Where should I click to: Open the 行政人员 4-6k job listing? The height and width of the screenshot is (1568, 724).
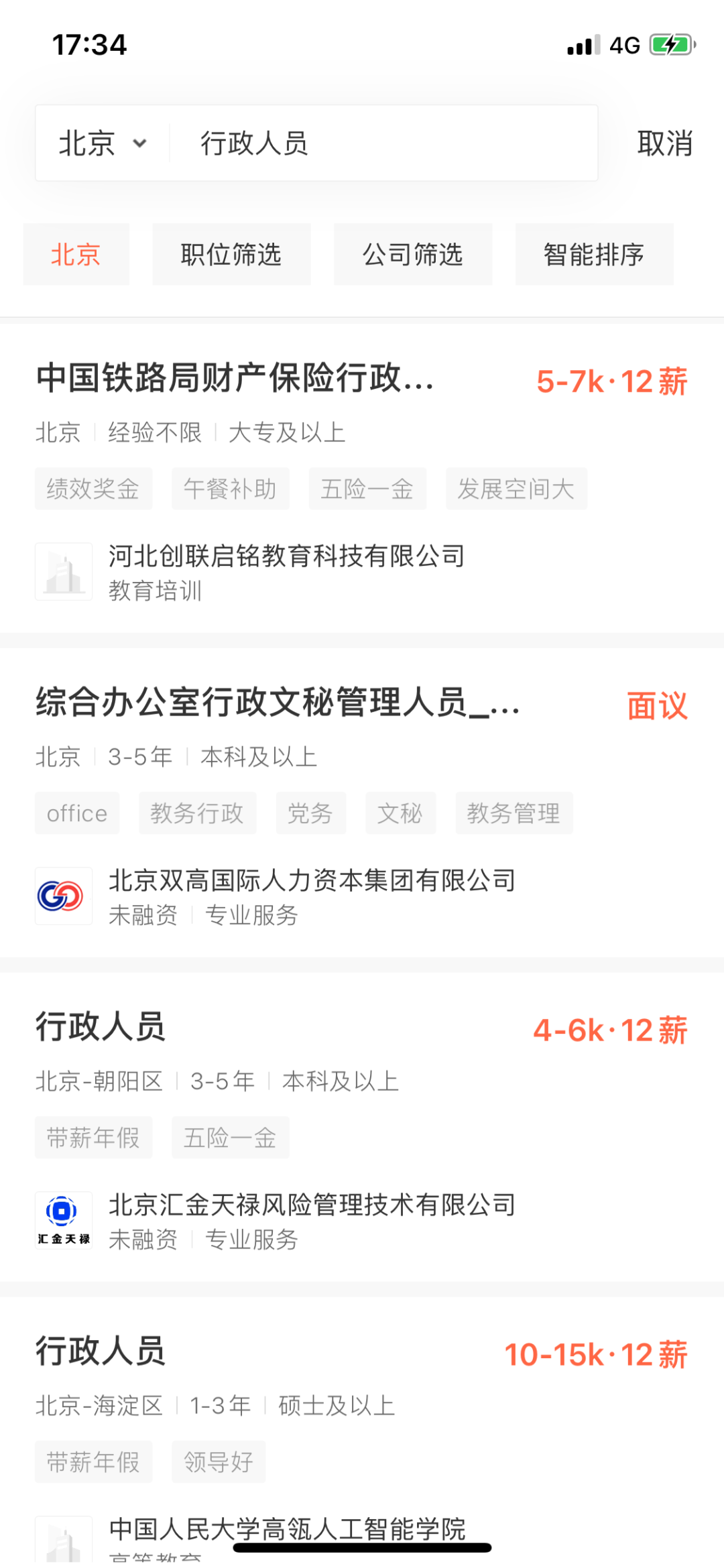pyautogui.click(x=101, y=1026)
